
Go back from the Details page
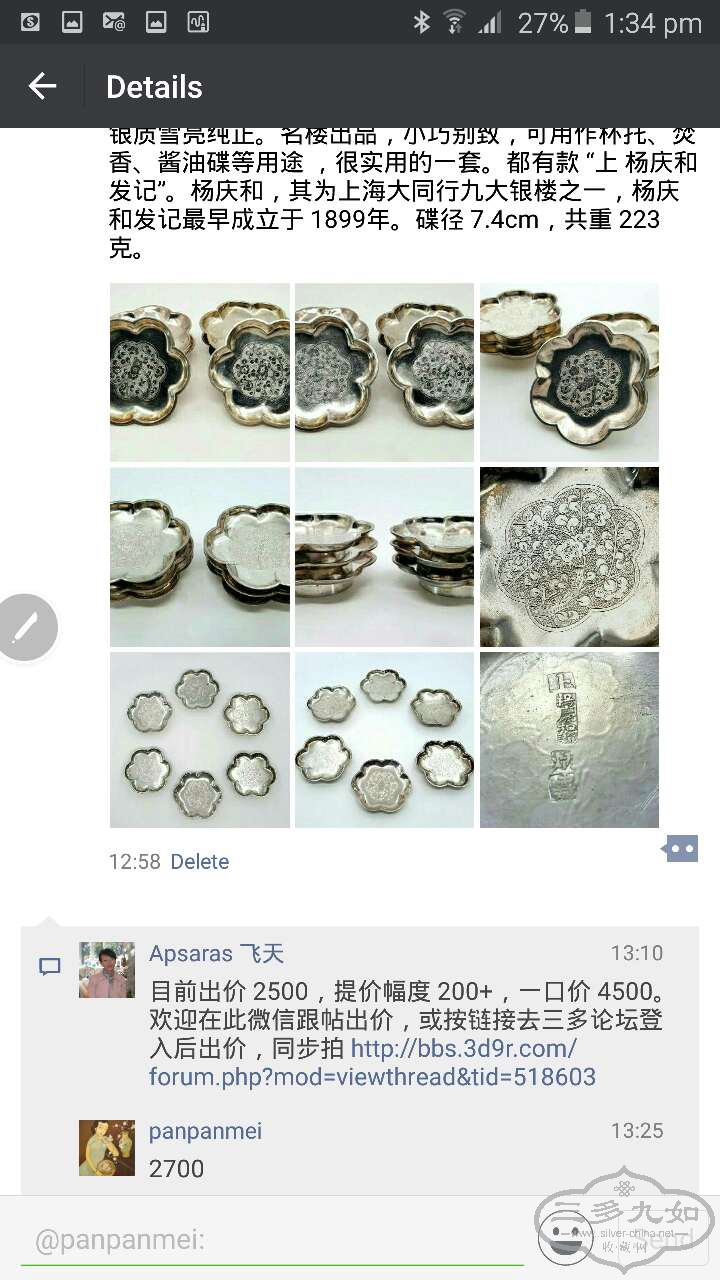click(42, 87)
